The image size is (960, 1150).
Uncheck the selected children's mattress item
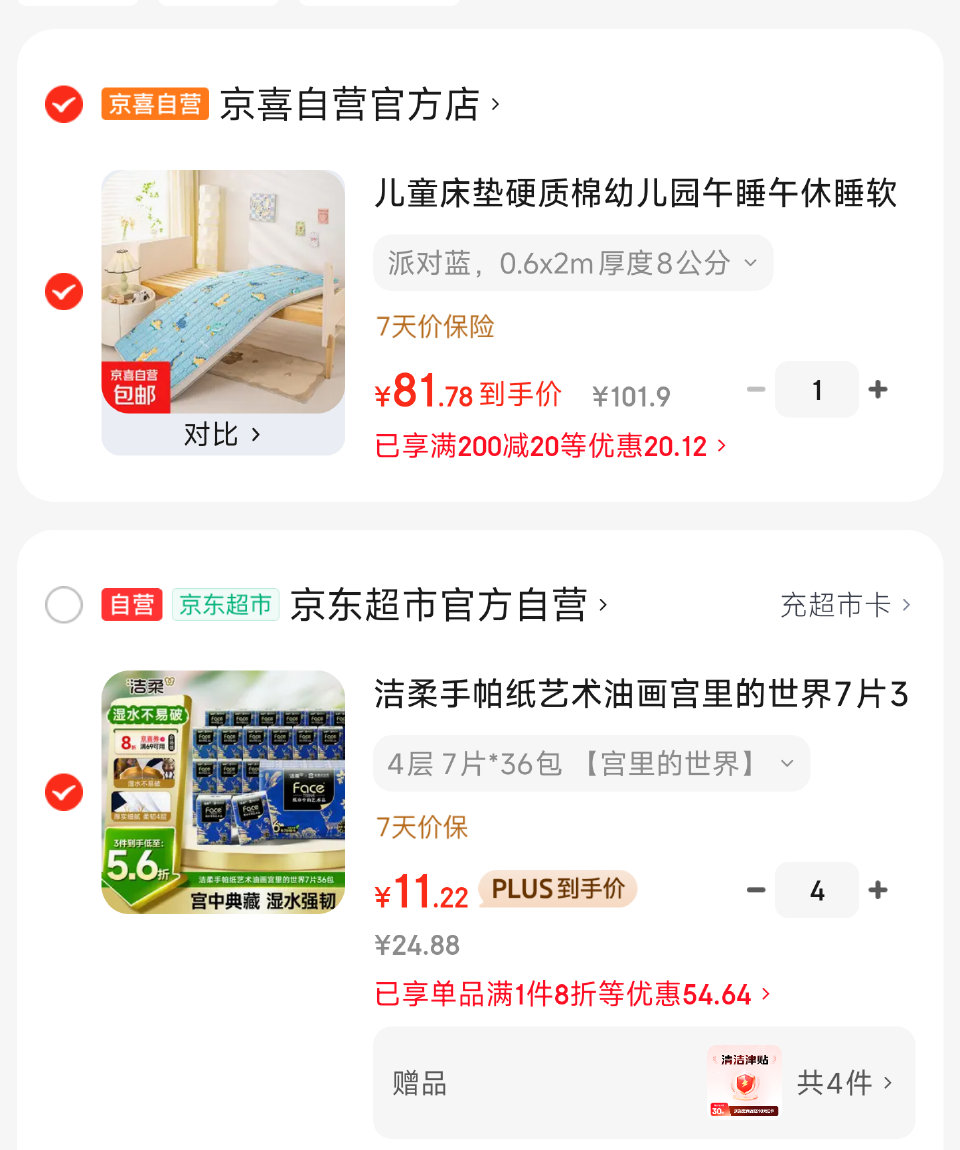[63, 293]
